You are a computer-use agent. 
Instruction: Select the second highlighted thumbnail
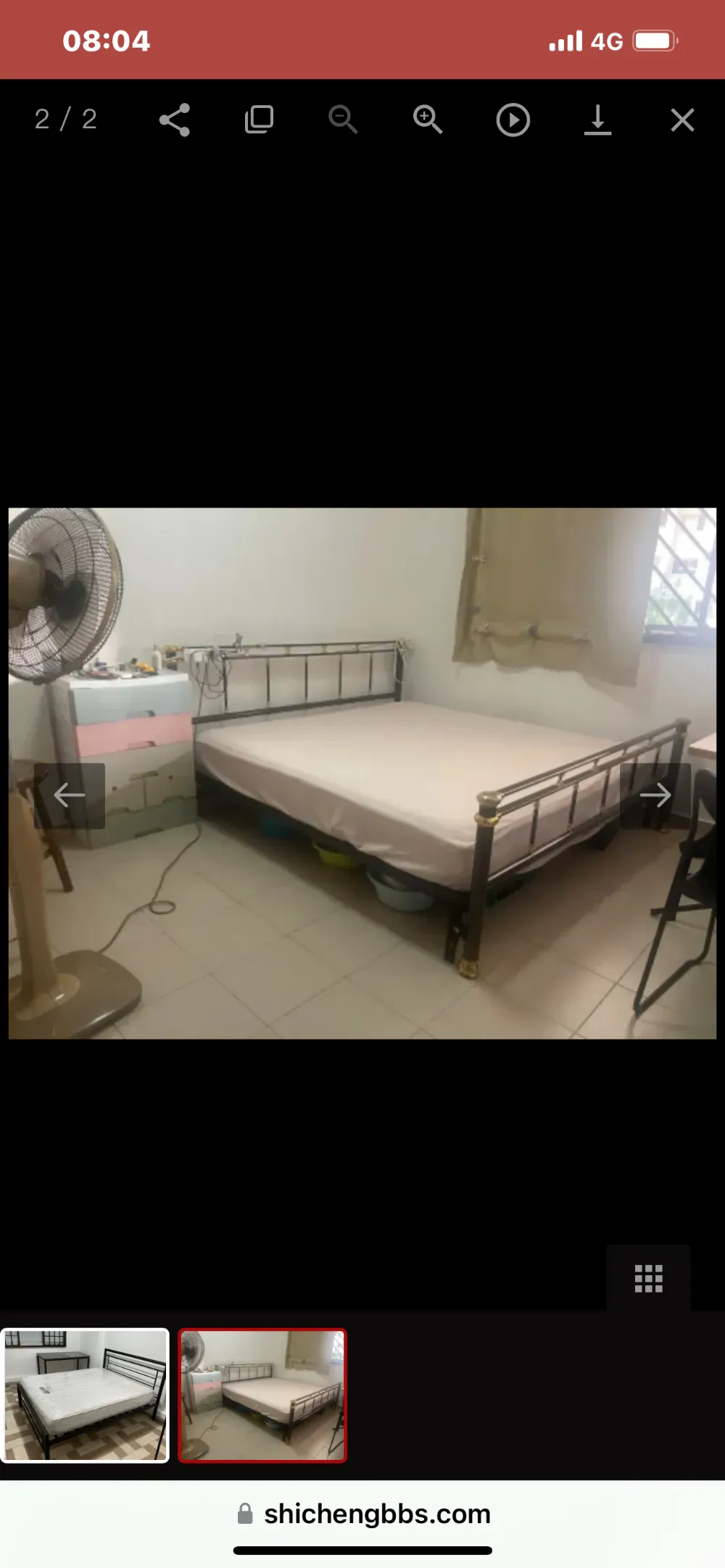262,1395
